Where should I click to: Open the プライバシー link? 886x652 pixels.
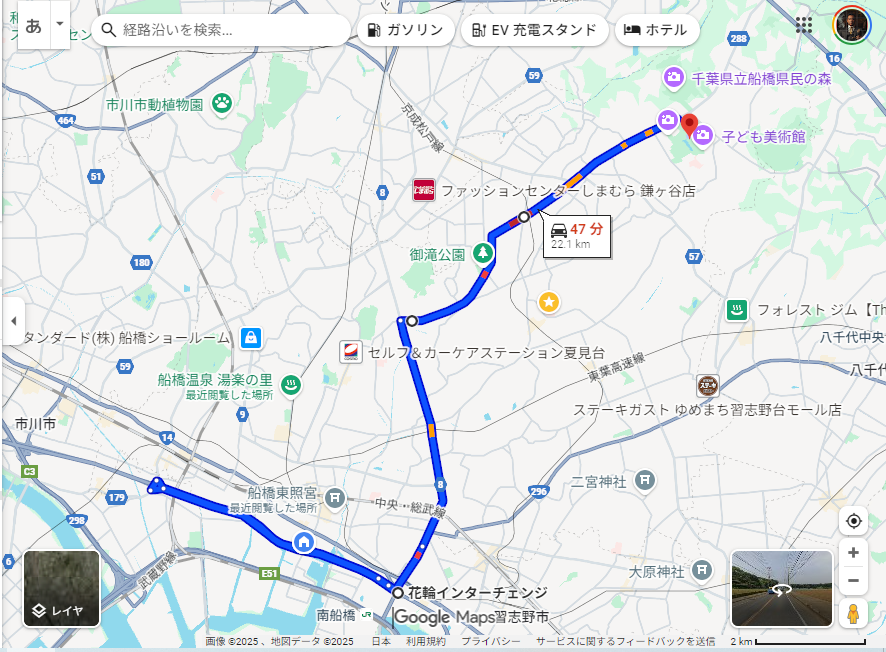pyautogui.click(x=488, y=642)
